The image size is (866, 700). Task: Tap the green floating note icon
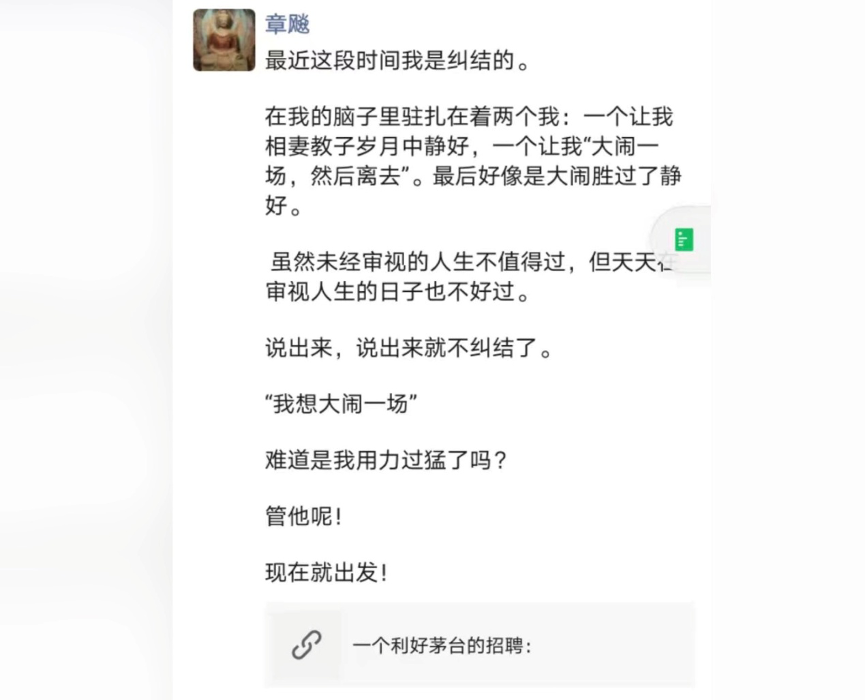(684, 240)
